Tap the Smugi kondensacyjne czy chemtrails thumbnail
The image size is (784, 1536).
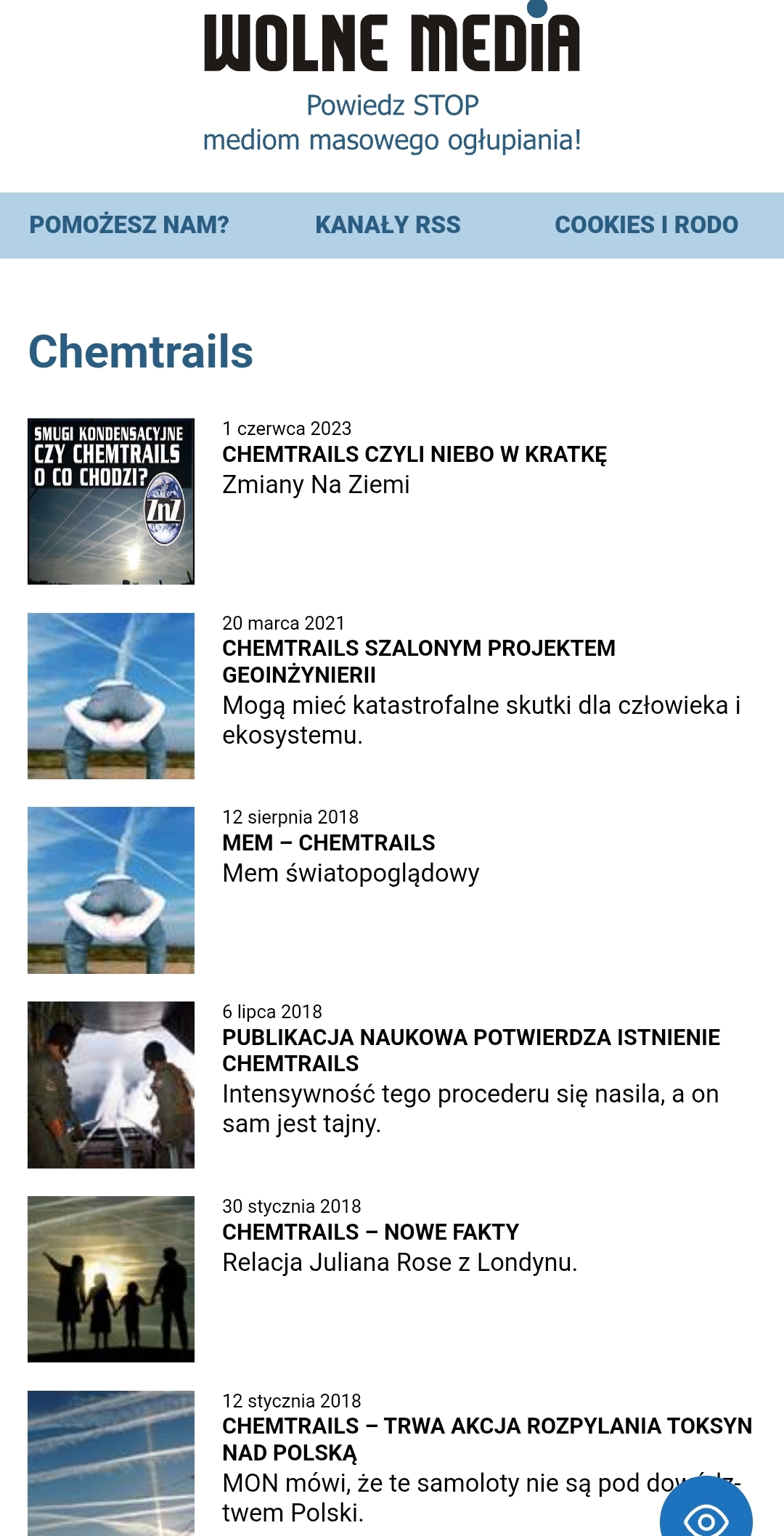tap(111, 501)
